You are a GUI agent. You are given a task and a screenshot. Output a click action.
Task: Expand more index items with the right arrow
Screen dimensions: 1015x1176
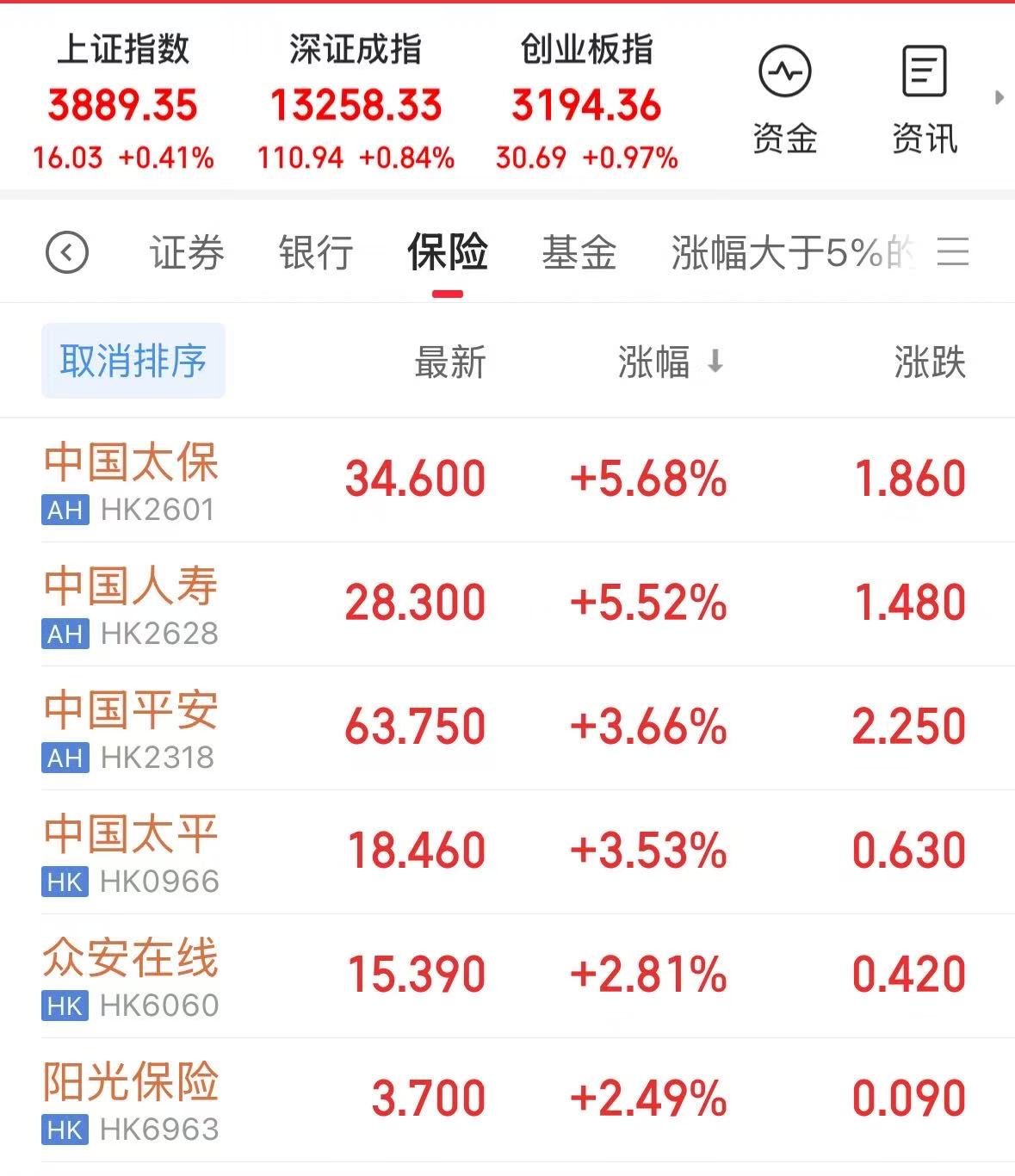pyautogui.click(x=1000, y=97)
